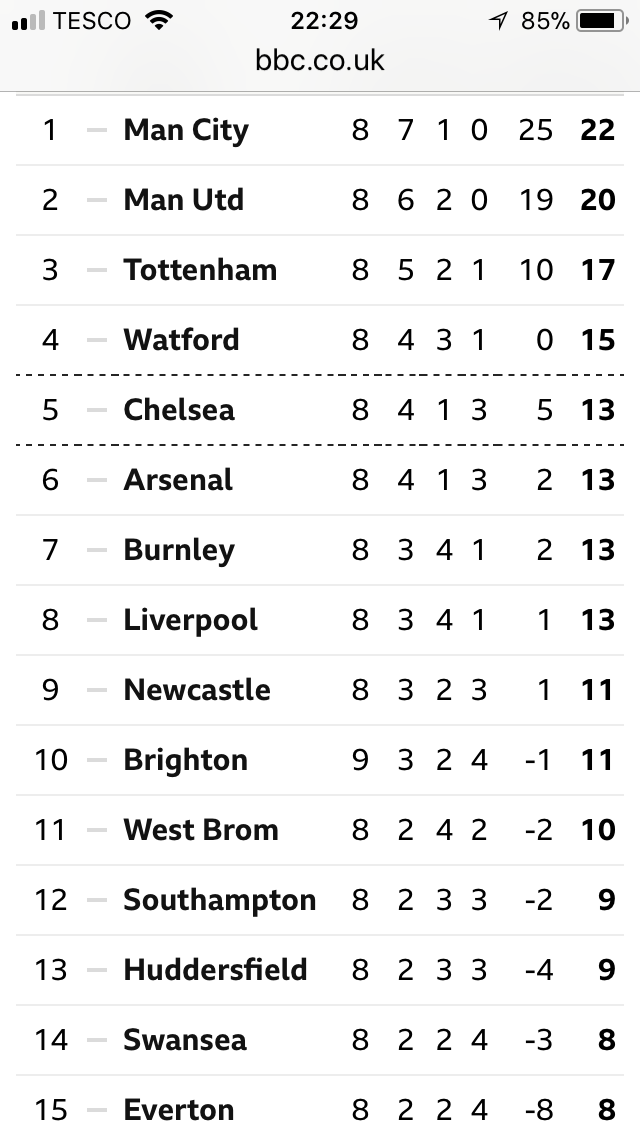The image size is (640, 1136).
Task: Open the Arsenal team link
Action: click(x=178, y=480)
